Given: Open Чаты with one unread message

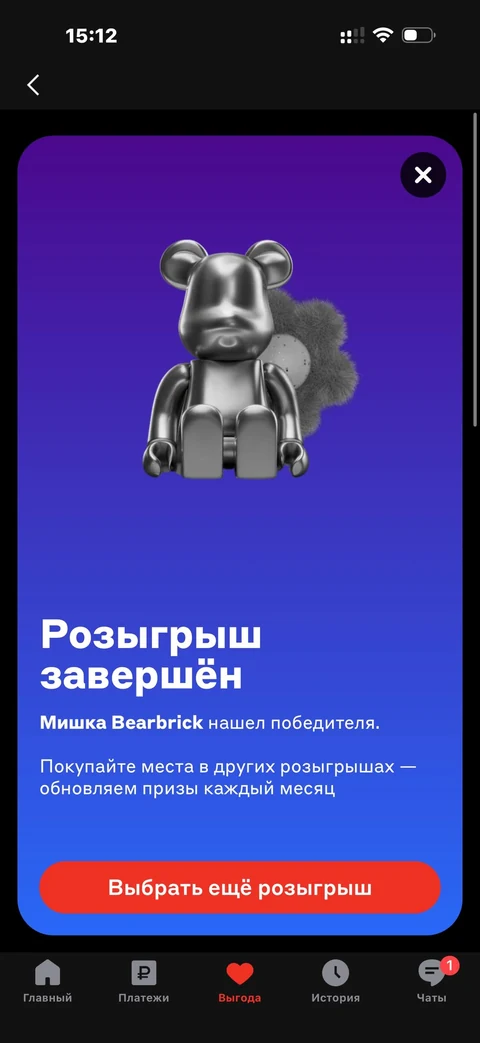Looking at the screenshot, I should click(433, 981).
